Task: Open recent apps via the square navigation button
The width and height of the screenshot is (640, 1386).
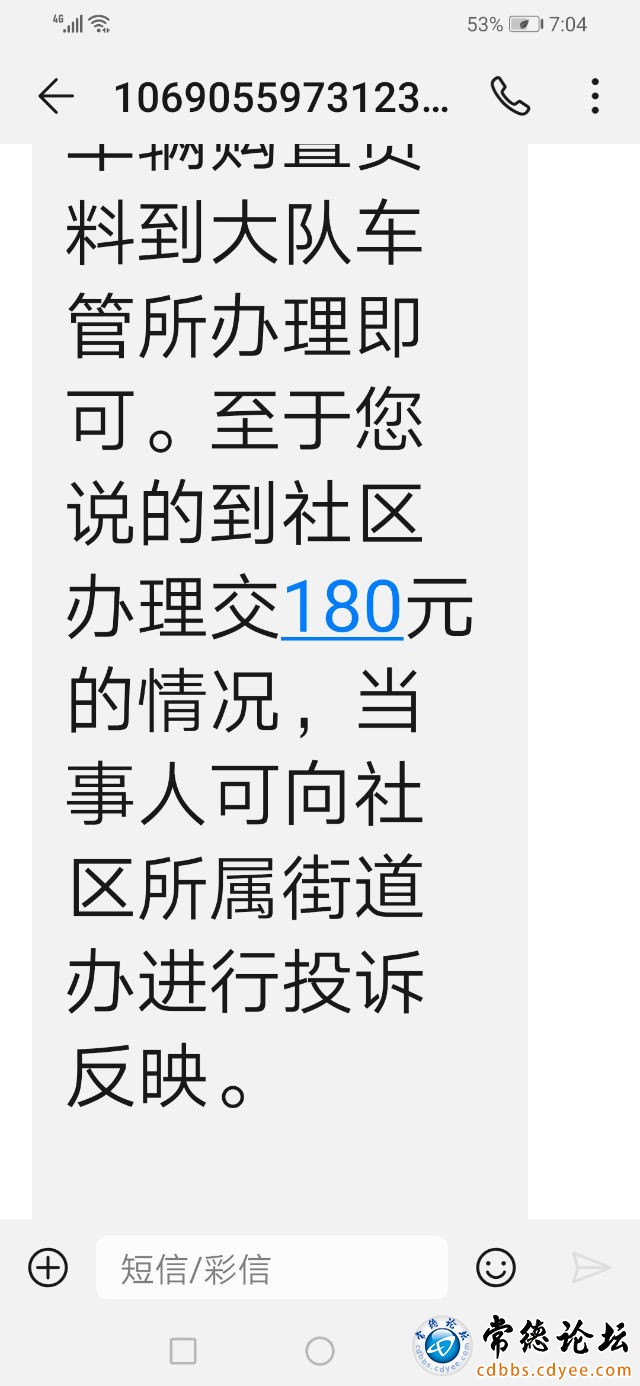Action: coord(183,1352)
